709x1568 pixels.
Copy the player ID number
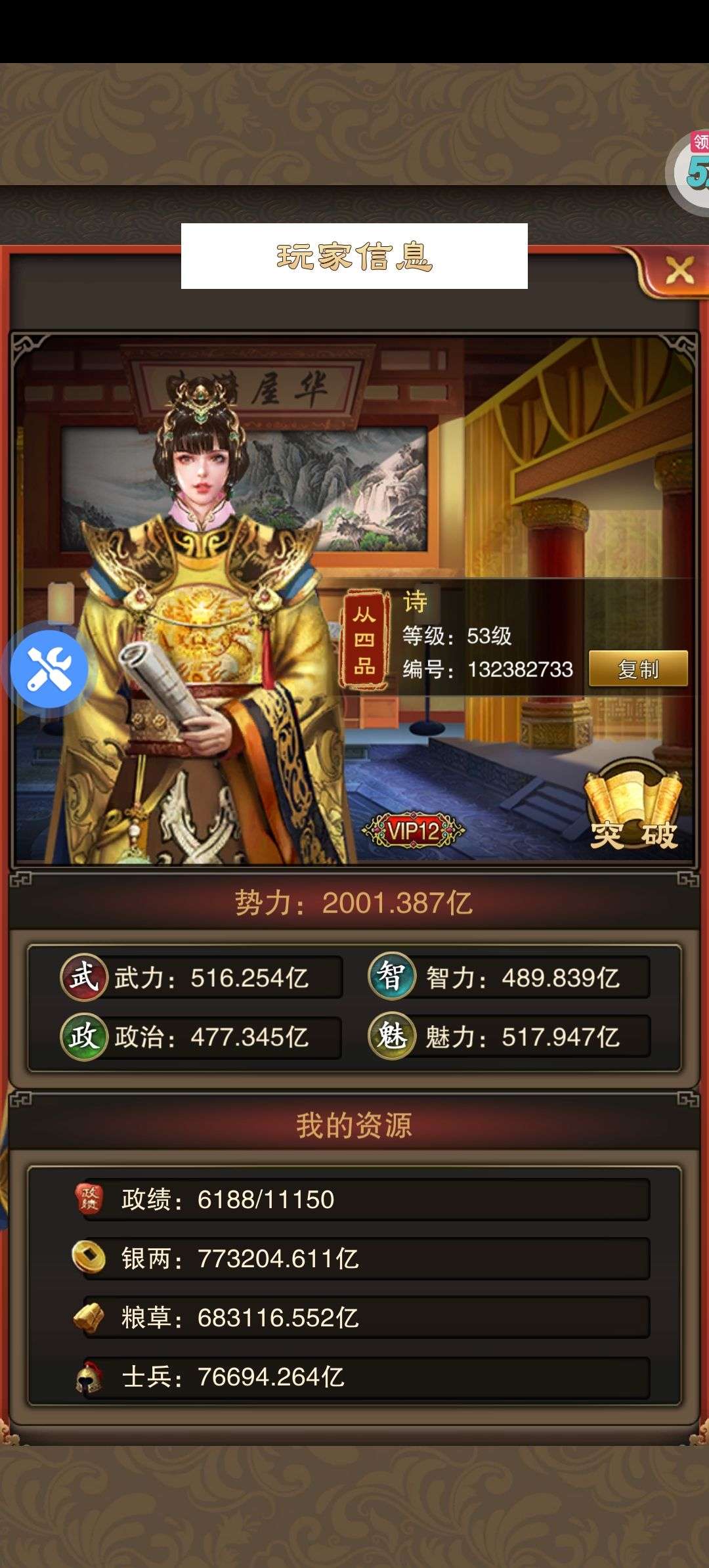pyautogui.click(x=637, y=669)
